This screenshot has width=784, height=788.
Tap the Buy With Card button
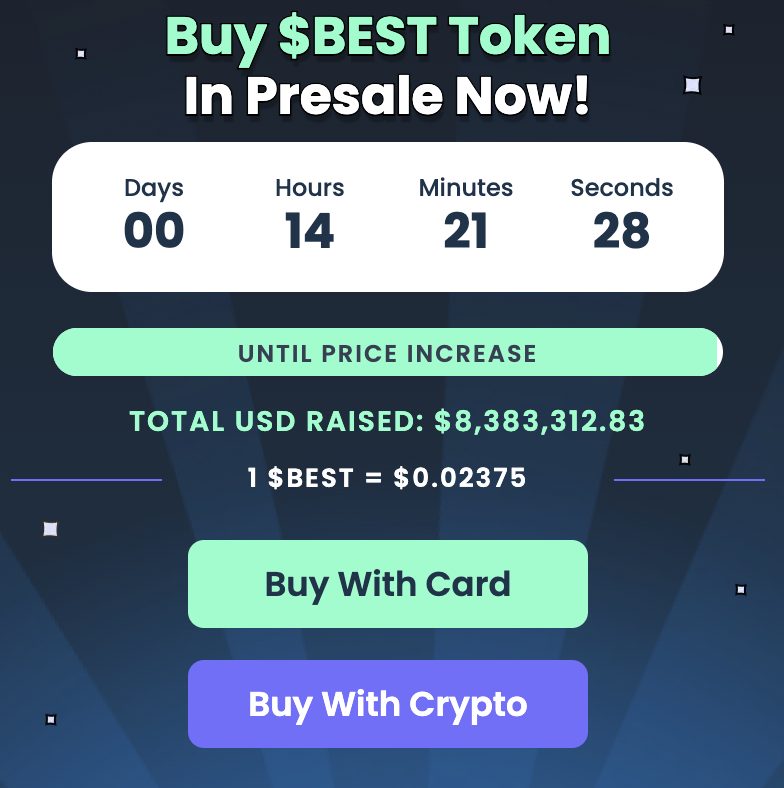tap(387, 584)
